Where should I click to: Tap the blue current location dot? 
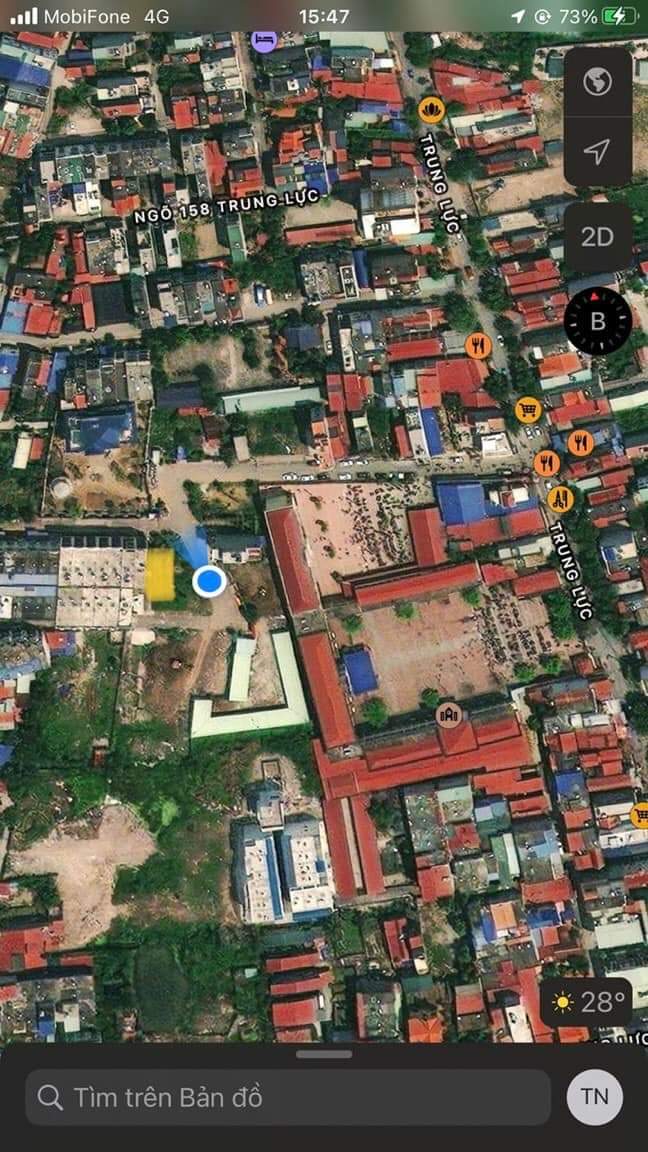pyautogui.click(x=208, y=581)
